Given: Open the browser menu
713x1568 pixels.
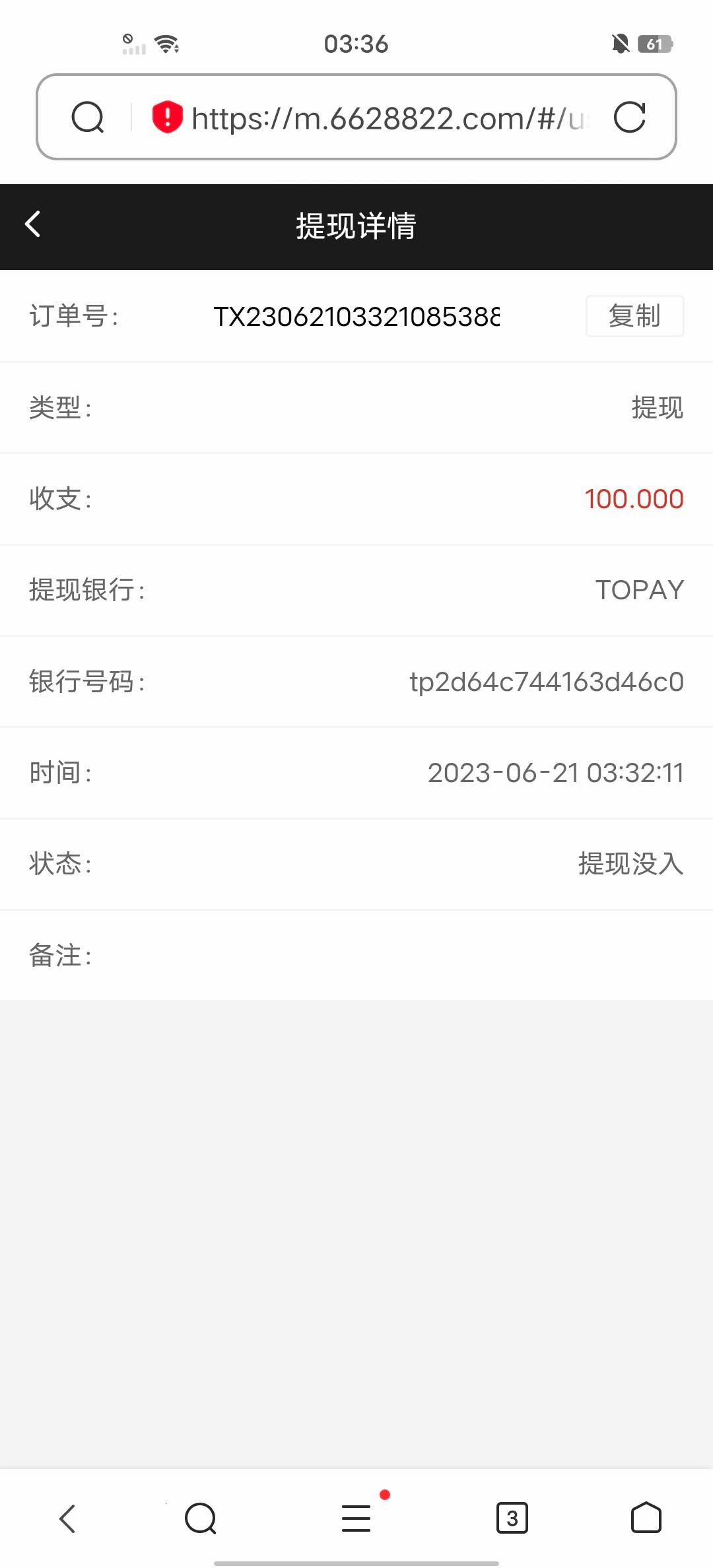Looking at the screenshot, I should click(356, 1518).
